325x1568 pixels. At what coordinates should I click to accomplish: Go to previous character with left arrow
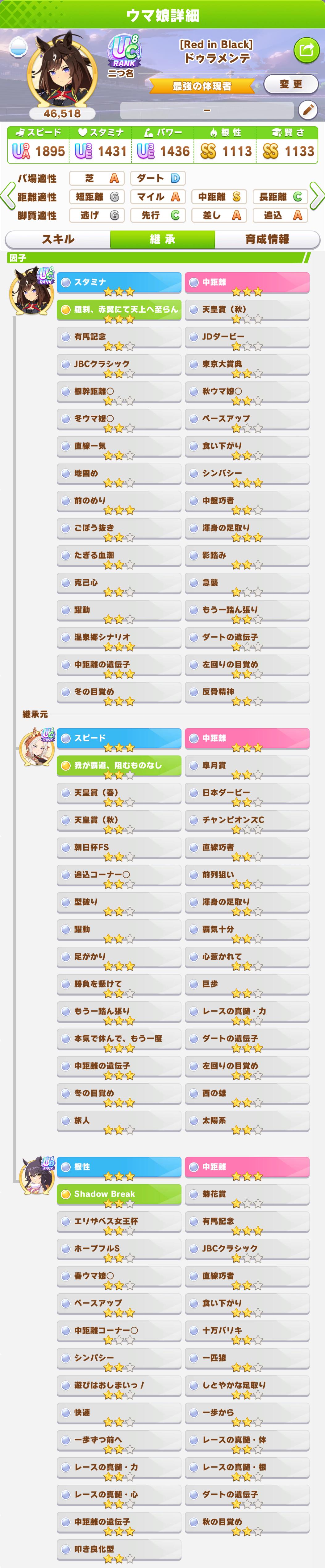(x=7, y=196)
